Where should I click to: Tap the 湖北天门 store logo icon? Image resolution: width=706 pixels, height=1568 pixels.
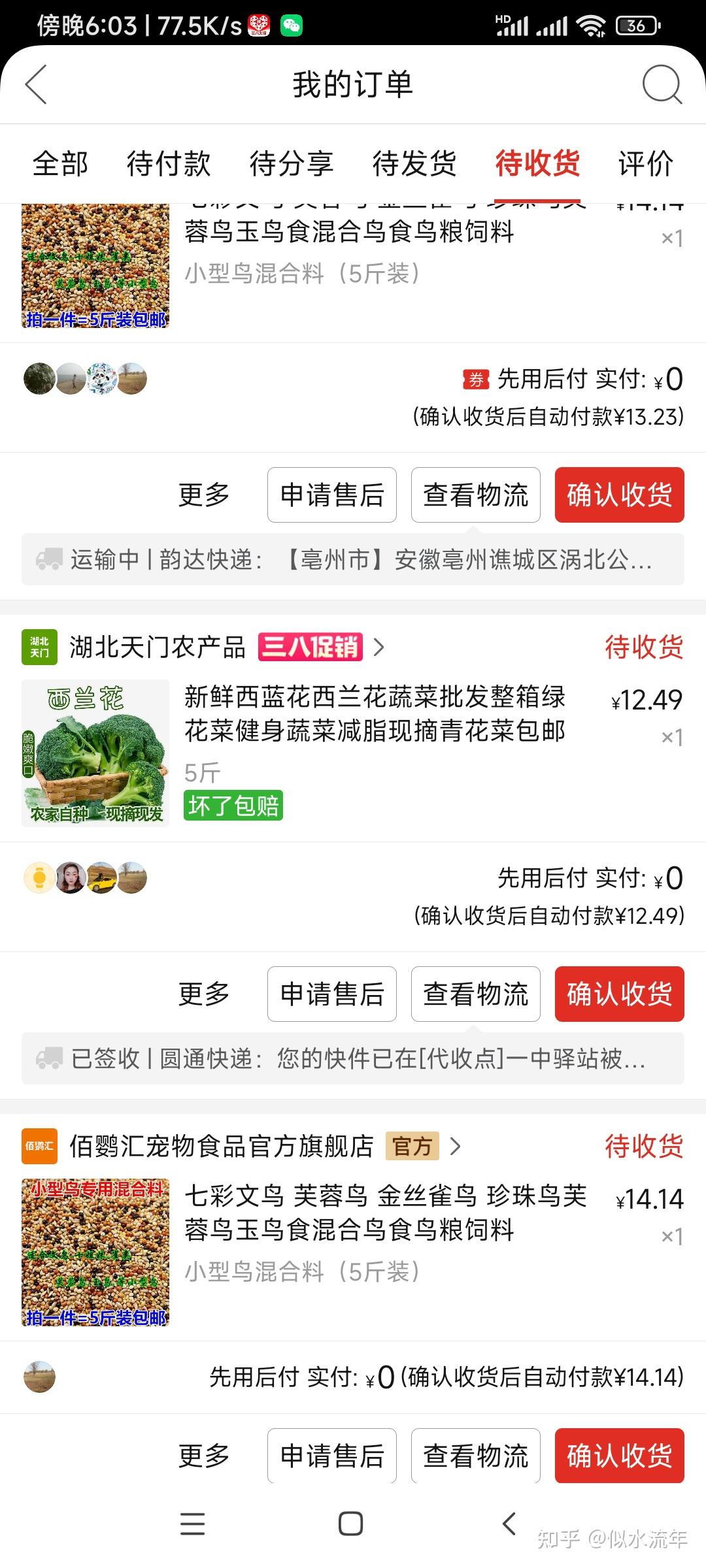41,647
